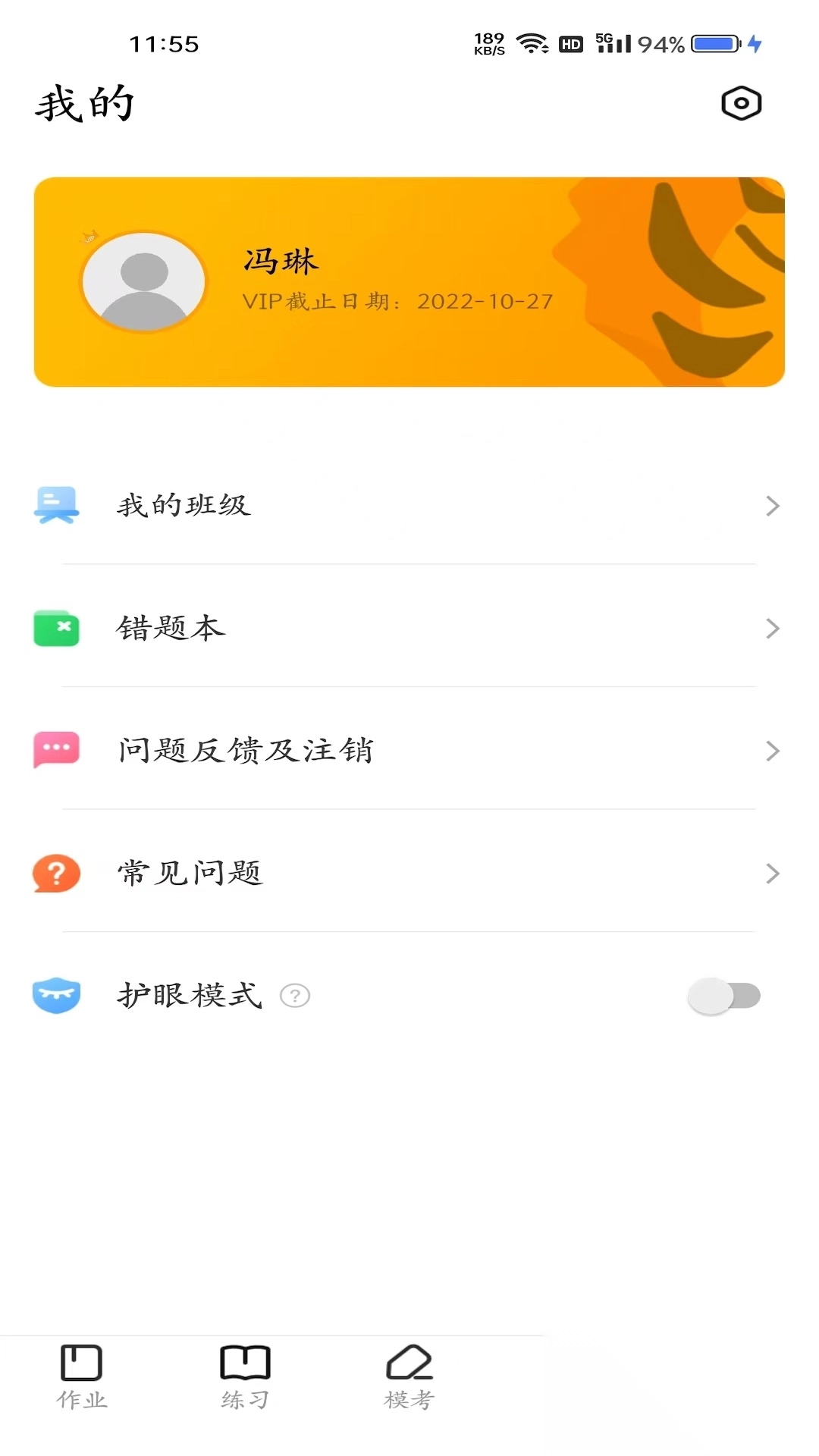Viewport: 819px width, 1456px height.
Task: Tap the pink chat bubble feedback icon
Action: point(56,751)
